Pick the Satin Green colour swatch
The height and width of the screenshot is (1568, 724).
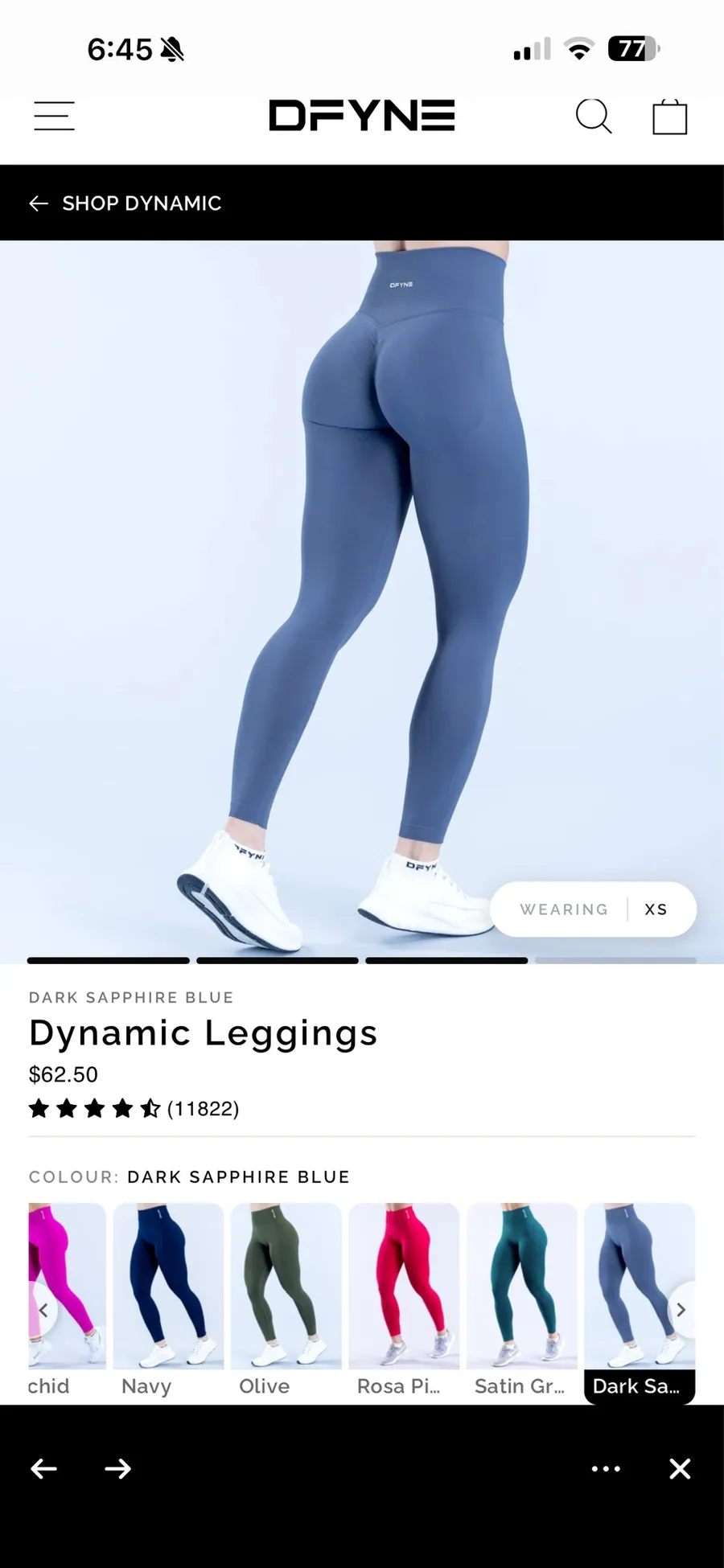point(521,1301)
